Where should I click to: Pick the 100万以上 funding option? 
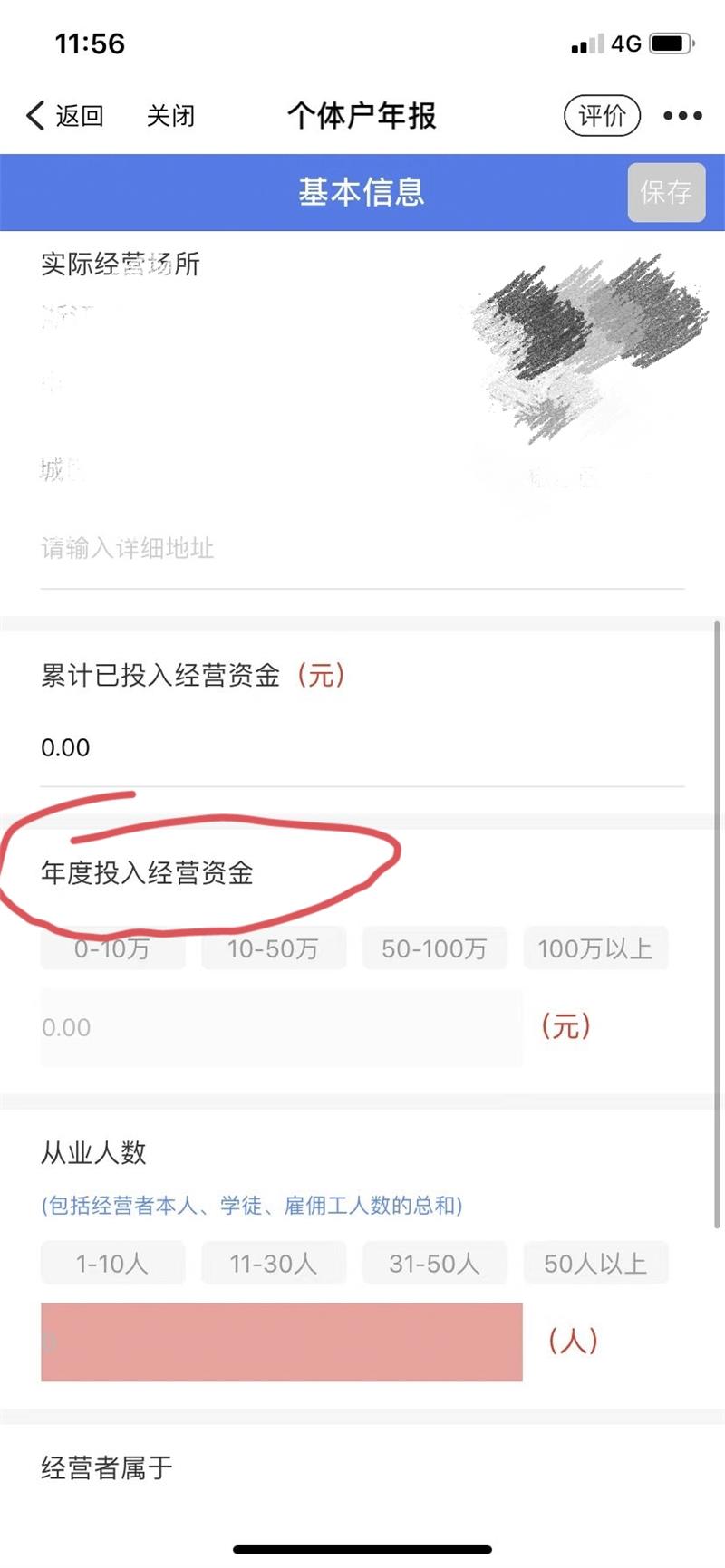[595, 948]
